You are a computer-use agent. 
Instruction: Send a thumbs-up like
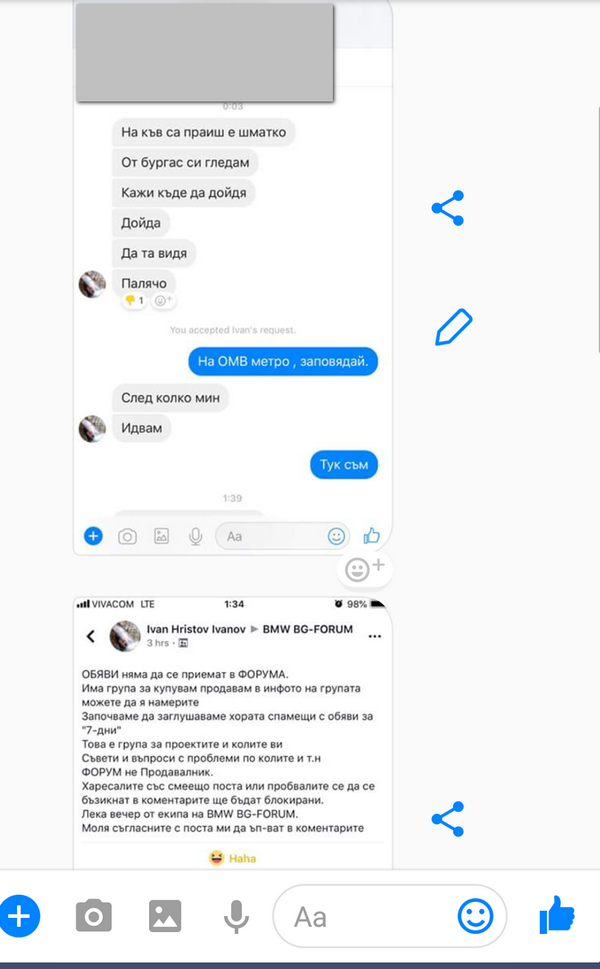[557, 915]
